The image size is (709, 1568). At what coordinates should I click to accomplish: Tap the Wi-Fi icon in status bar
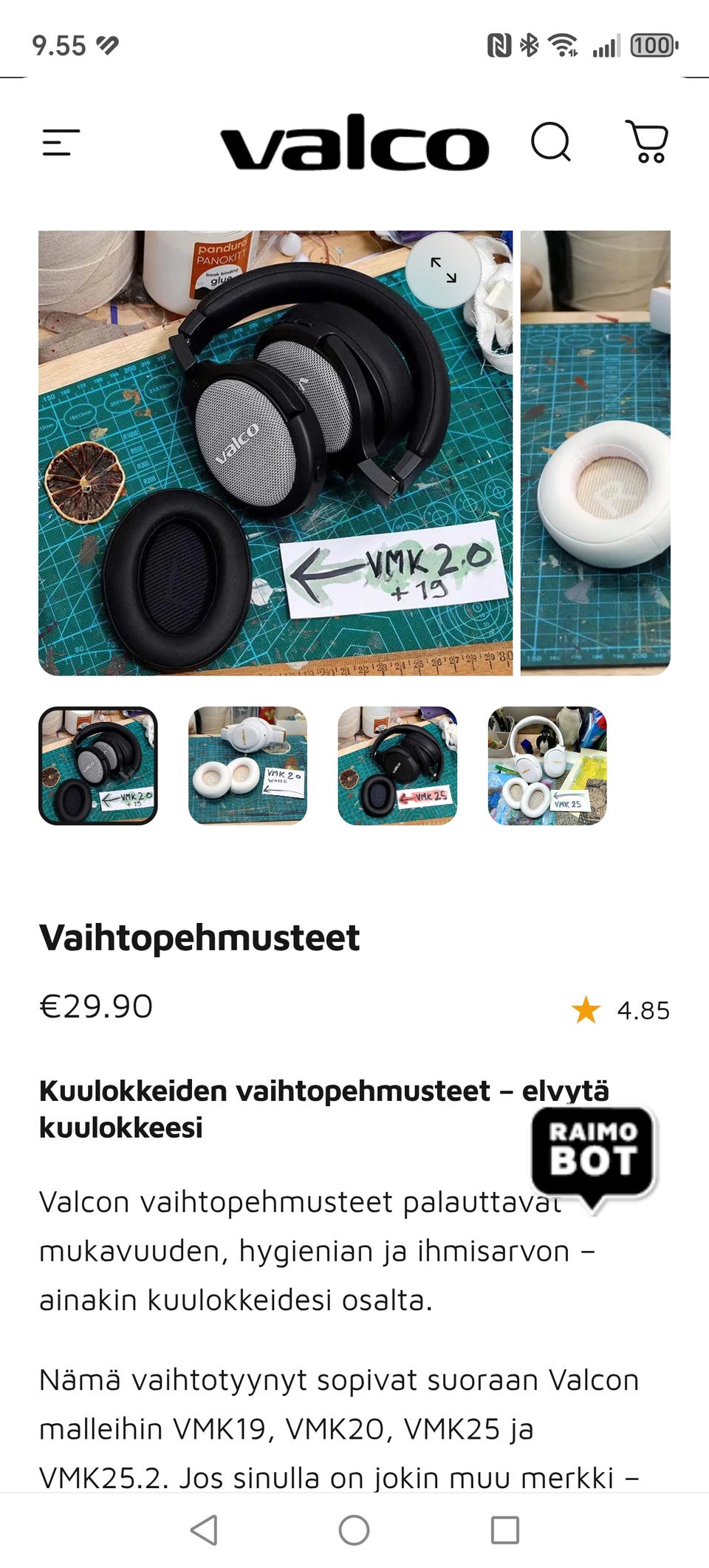[x=564, y=47]
